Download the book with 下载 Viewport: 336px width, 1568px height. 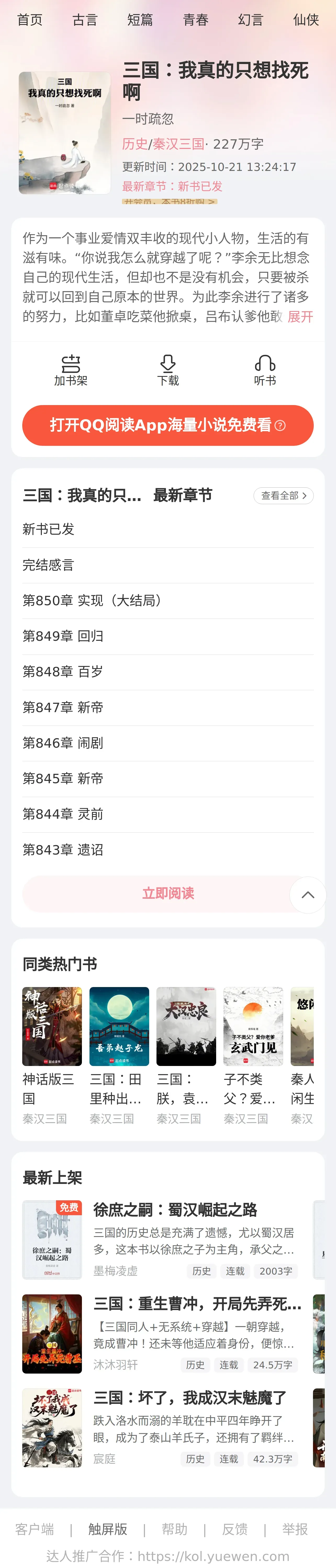pyautogui.click(x=168, y=370)
